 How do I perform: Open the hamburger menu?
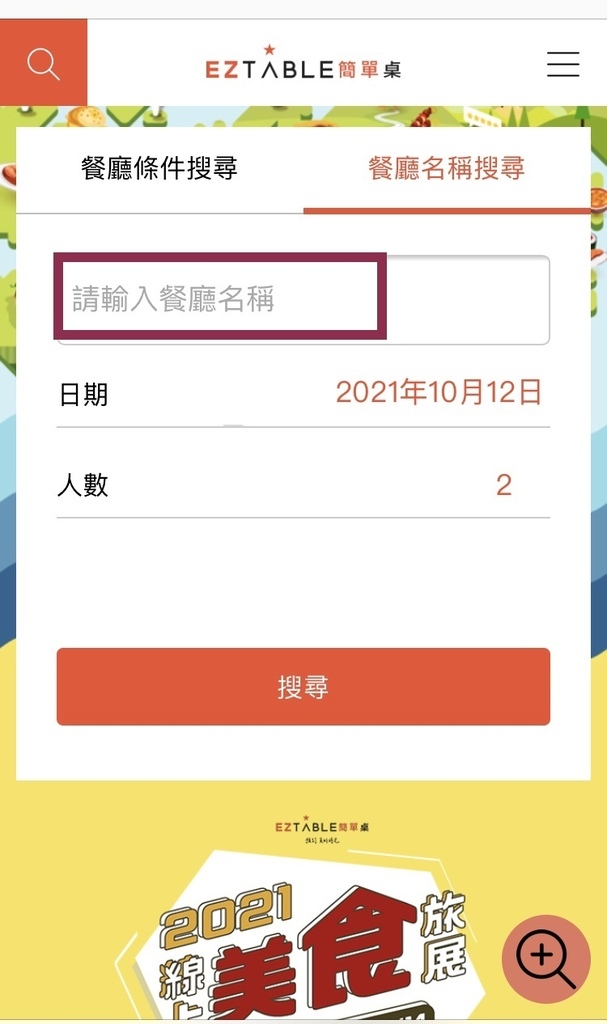[563, 64]
